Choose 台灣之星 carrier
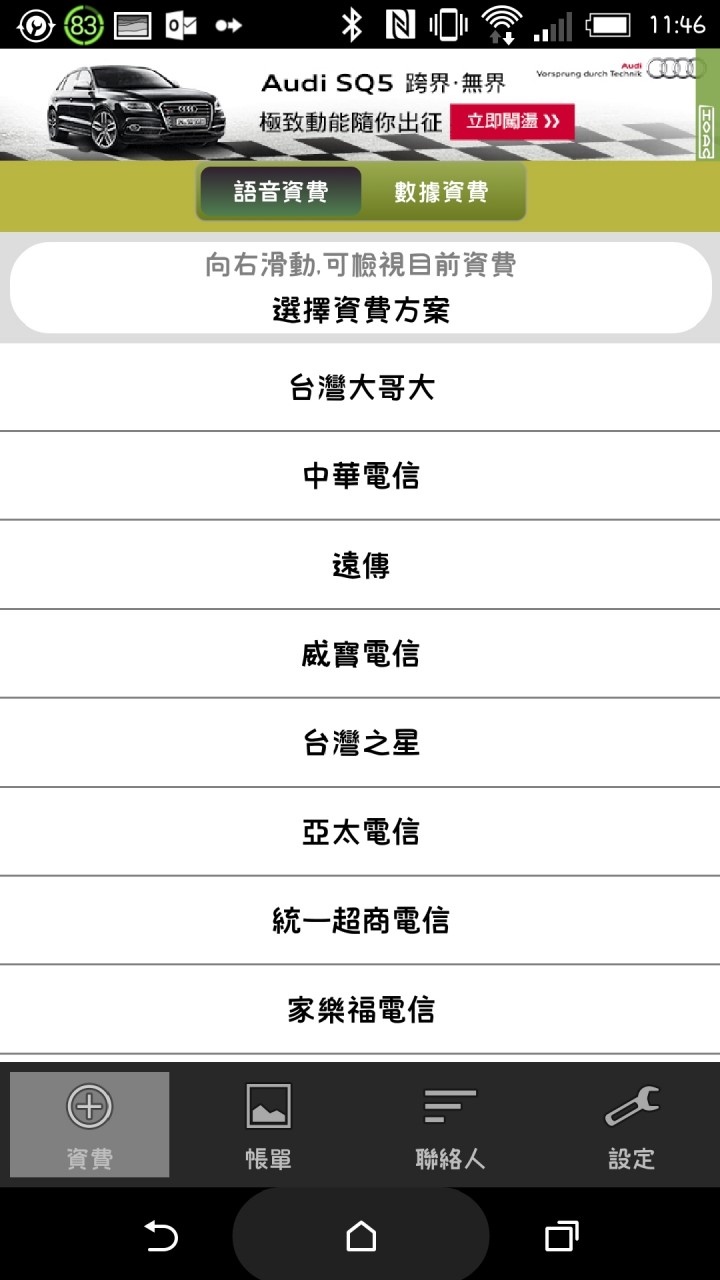The width and height of the screenshot is (720, 1280). pos(360,743)
